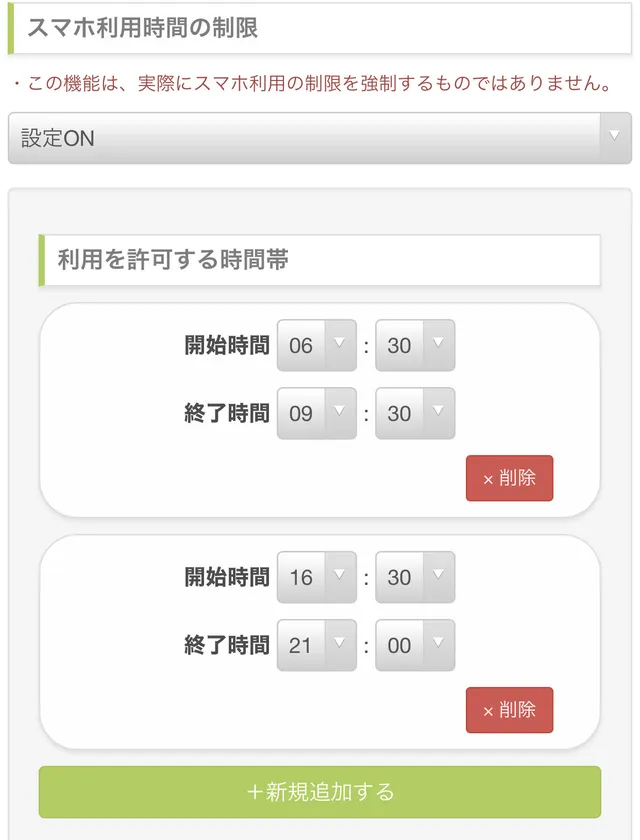Change second slot end minute 00

pos(415,645)
